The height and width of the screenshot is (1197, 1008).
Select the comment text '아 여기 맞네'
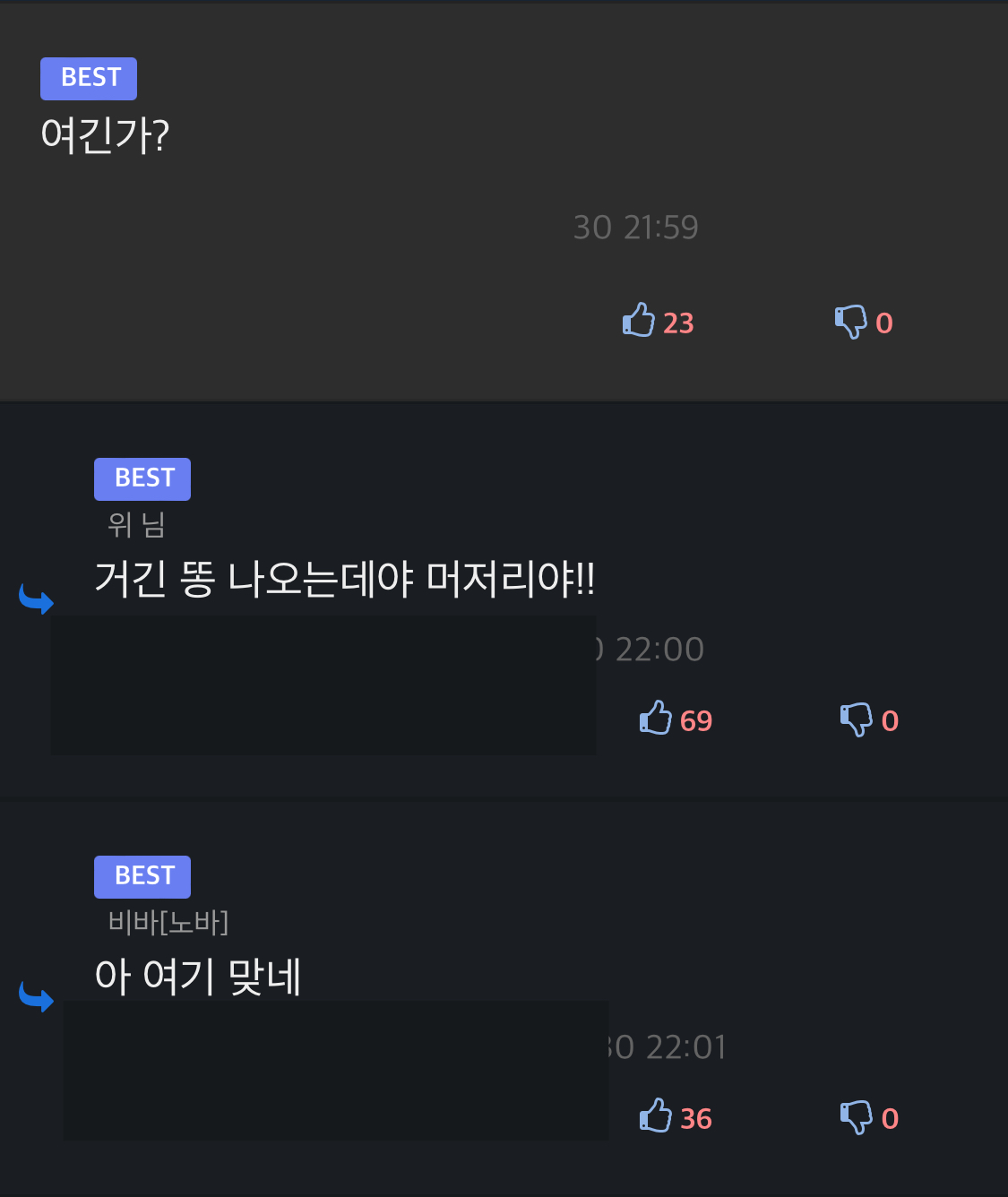coord(198,978)
